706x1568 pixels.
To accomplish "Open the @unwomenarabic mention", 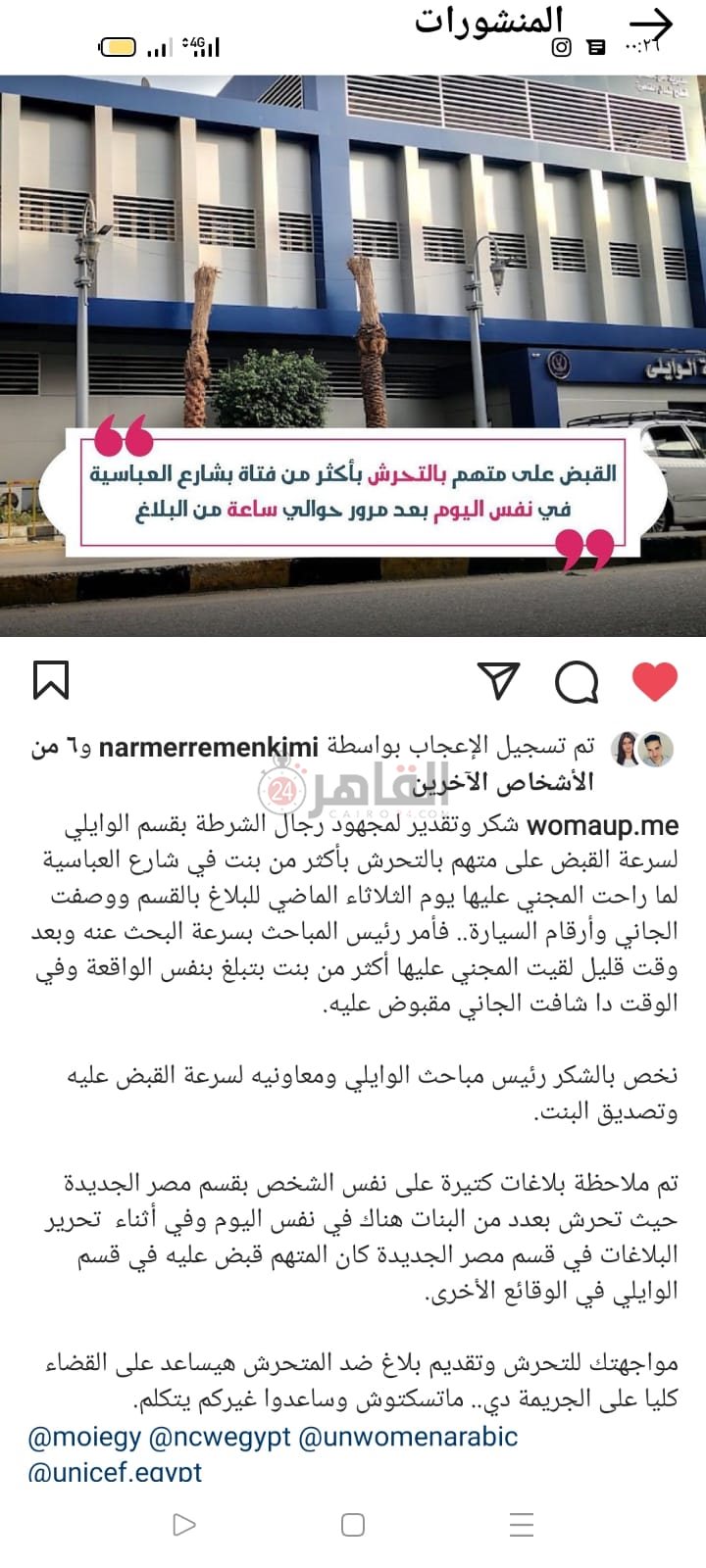I will click(x=408, y=1438).
